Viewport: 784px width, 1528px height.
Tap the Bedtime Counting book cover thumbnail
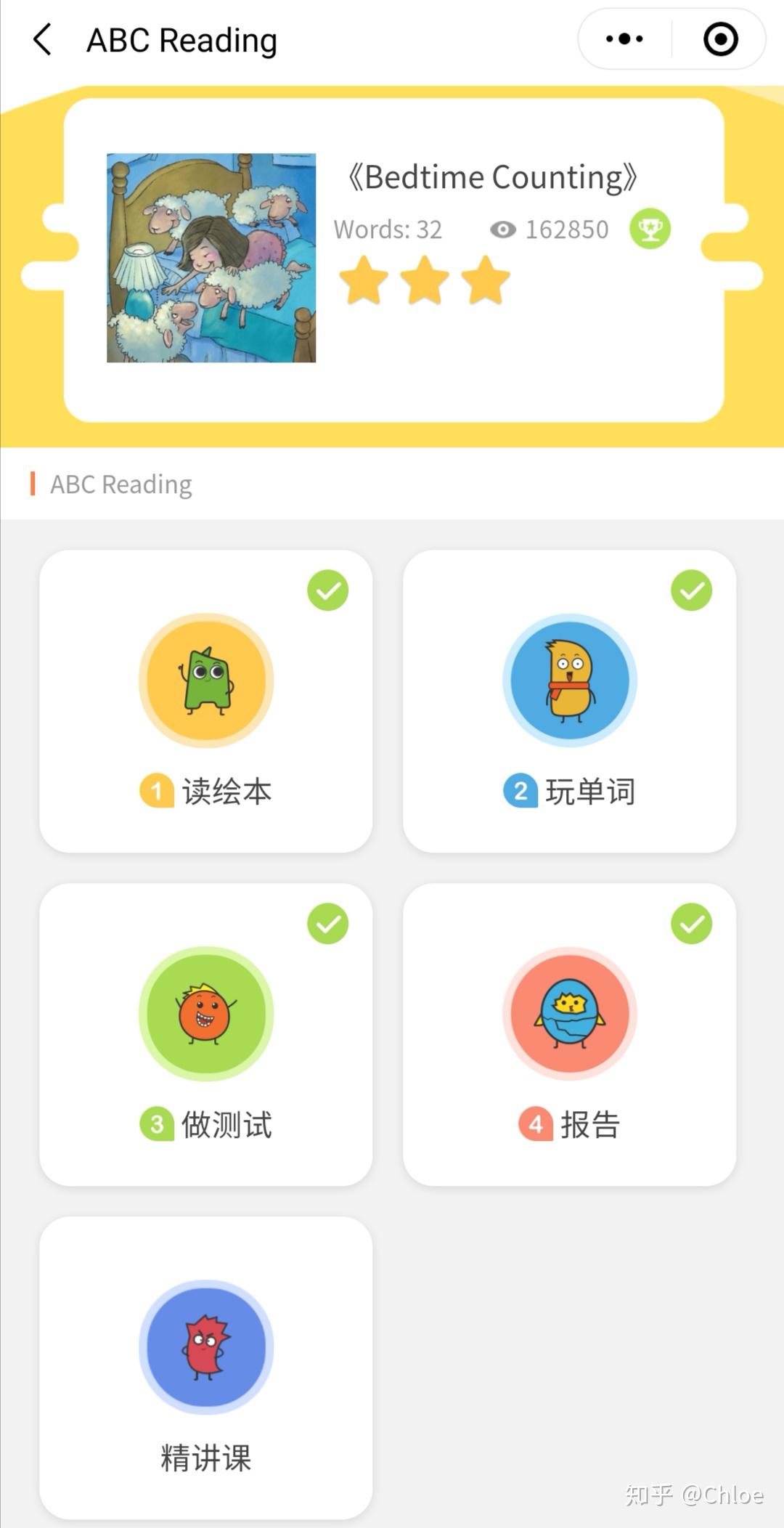pyautogui.click(x=211, y=258)
